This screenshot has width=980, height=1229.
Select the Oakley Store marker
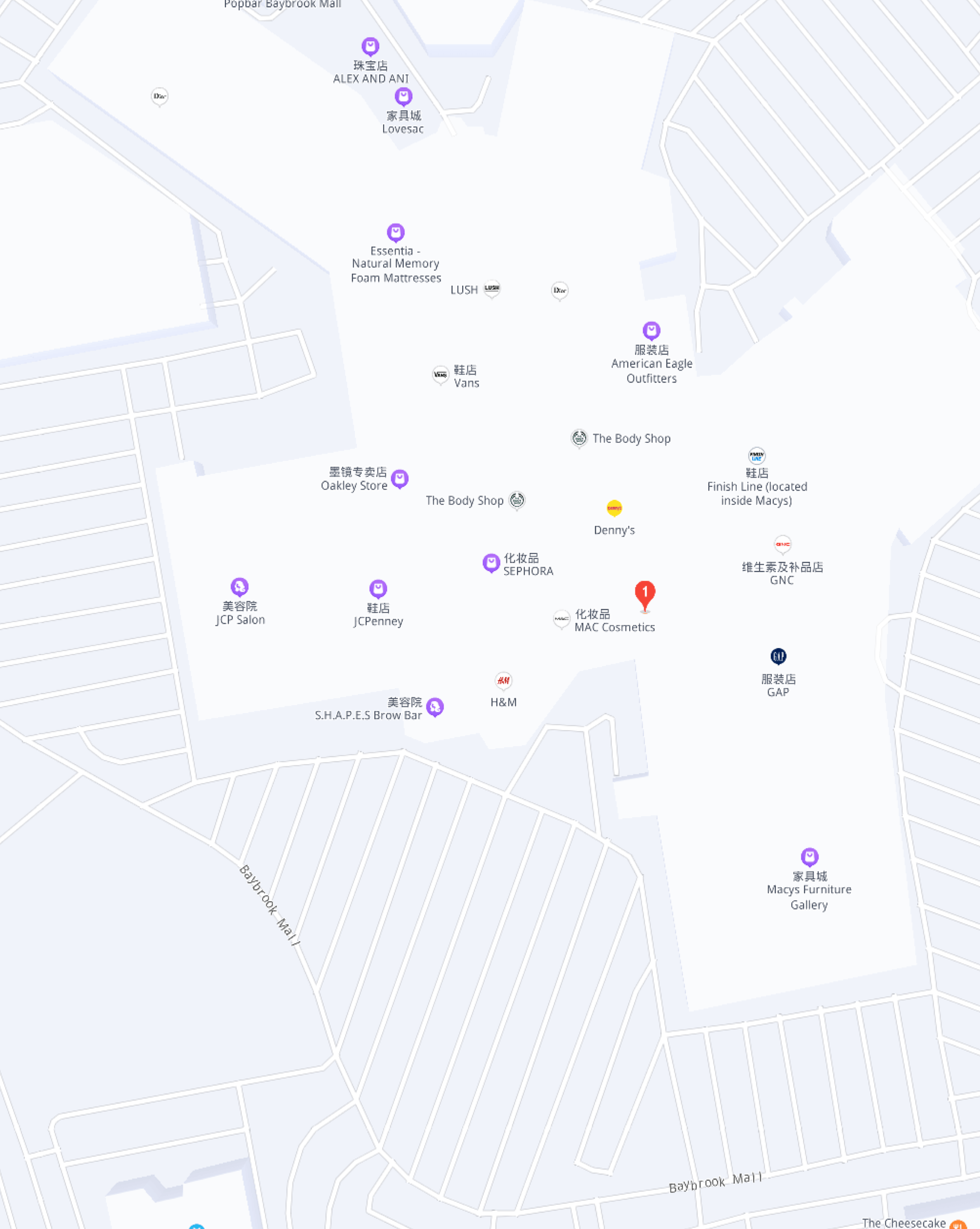click(399, 479)
